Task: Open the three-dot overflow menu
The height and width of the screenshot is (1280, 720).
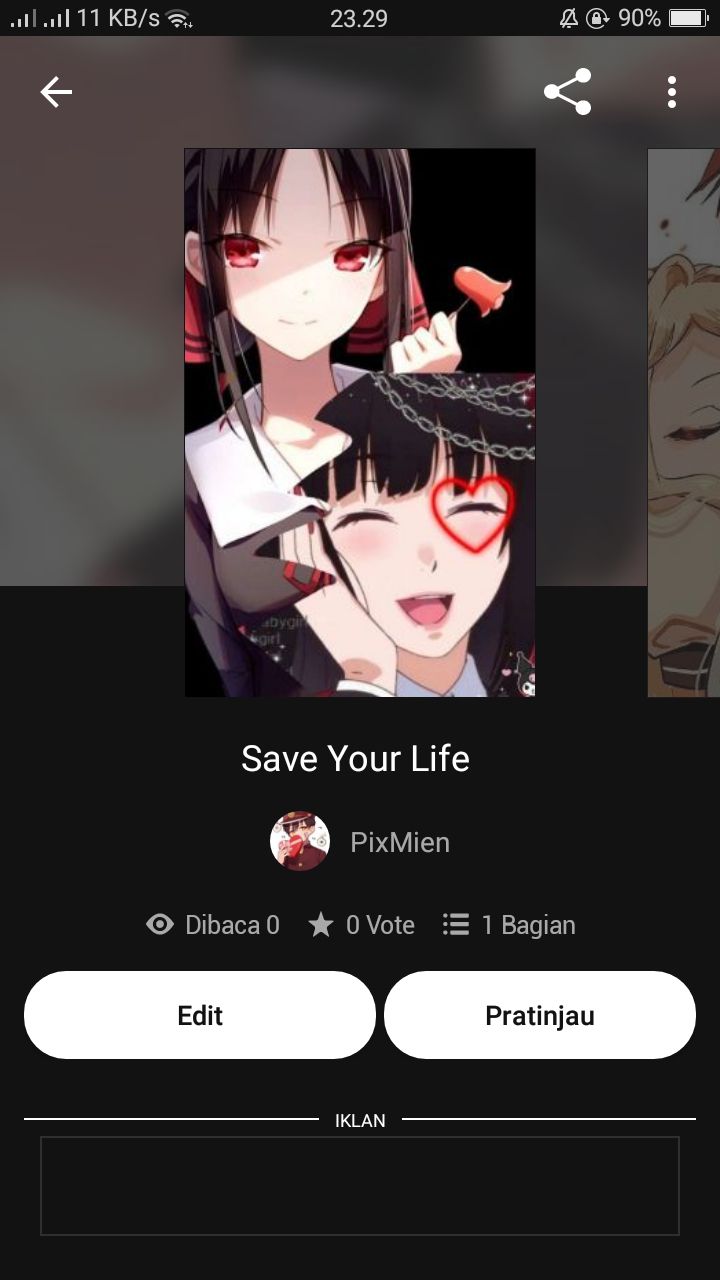Action: tap(672, 92)
